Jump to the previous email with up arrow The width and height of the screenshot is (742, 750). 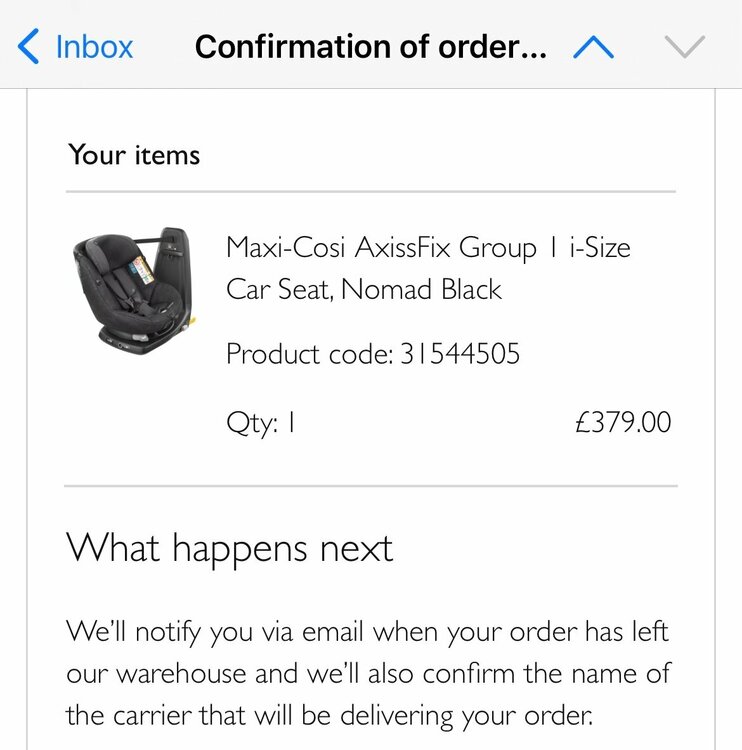(593, 47)
